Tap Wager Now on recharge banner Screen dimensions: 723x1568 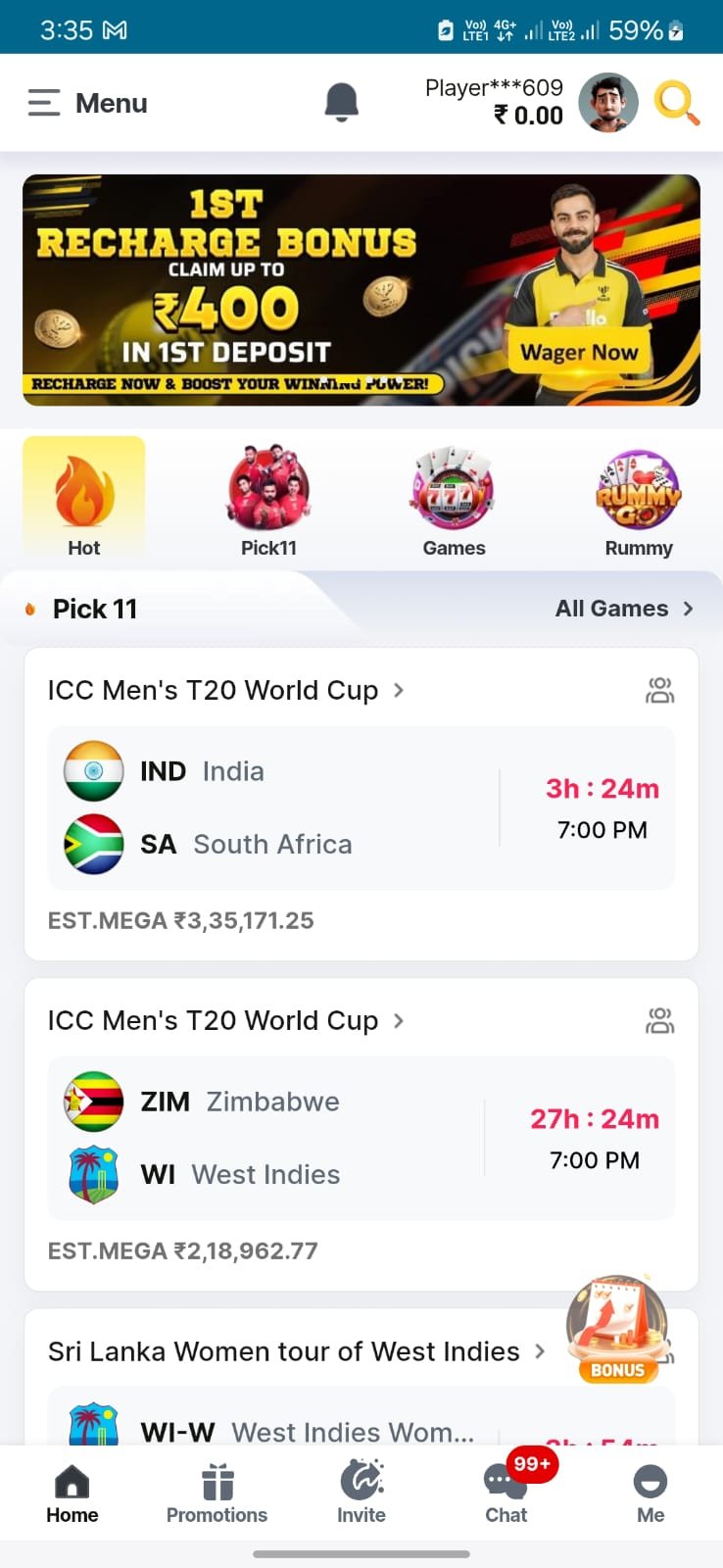click(579, 353)
